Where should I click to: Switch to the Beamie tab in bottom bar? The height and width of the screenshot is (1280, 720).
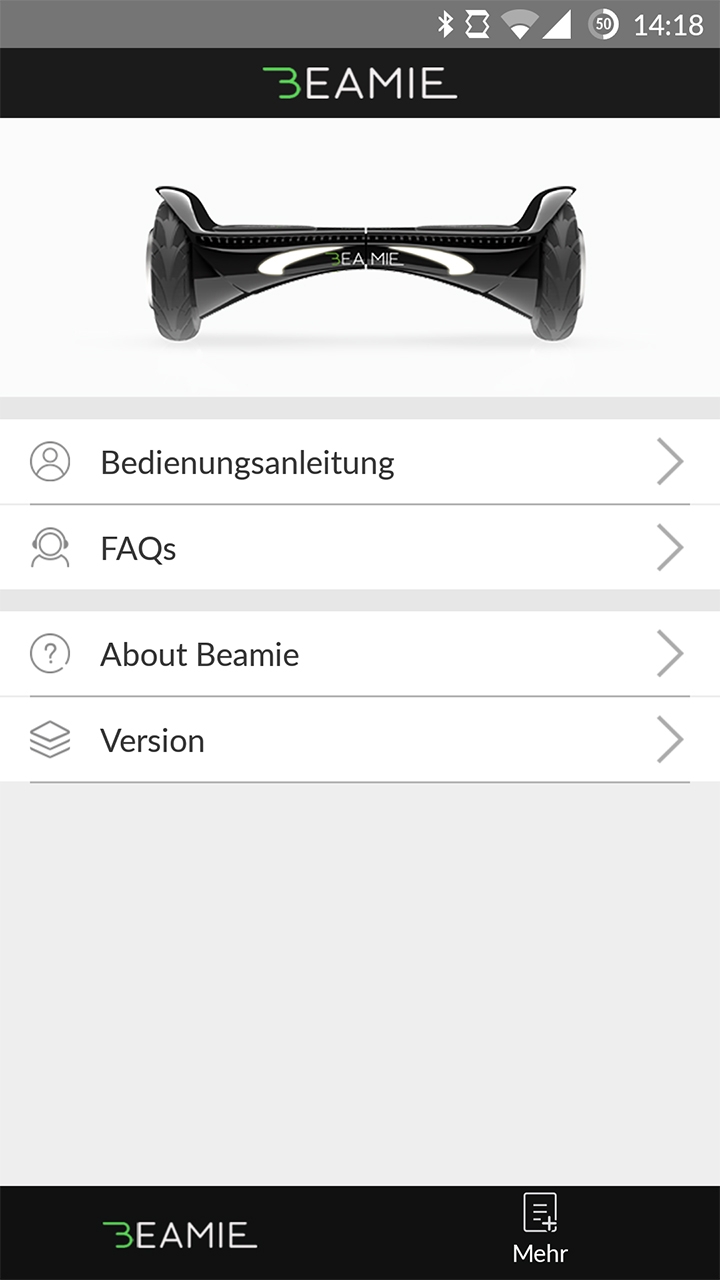[180, 1234]
